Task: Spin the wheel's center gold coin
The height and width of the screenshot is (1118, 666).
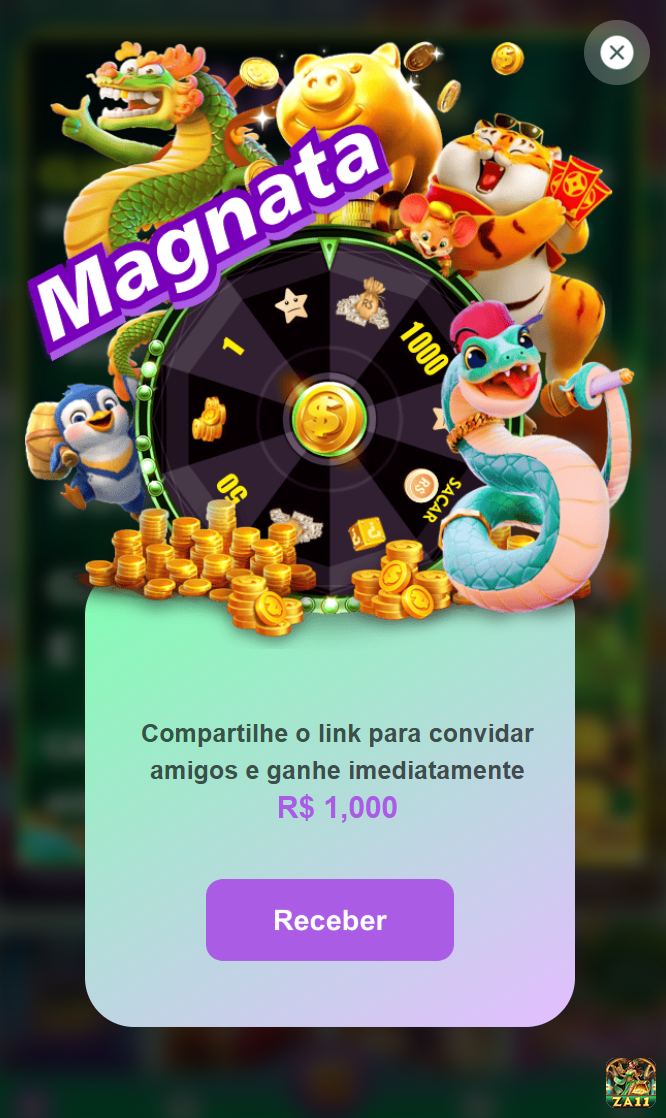Action: click(x=329, y=420)
